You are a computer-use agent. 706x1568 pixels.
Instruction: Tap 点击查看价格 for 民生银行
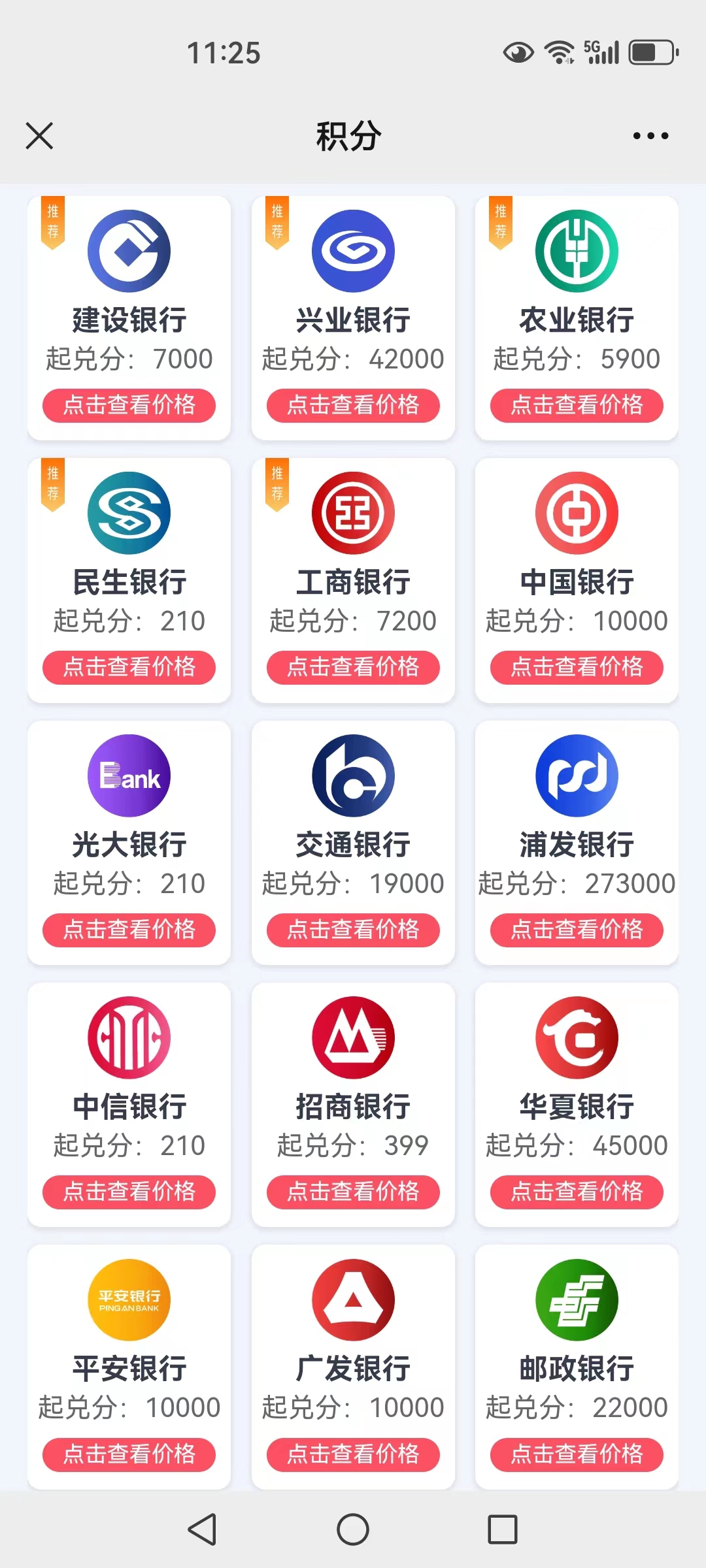(x=129, y=667)
